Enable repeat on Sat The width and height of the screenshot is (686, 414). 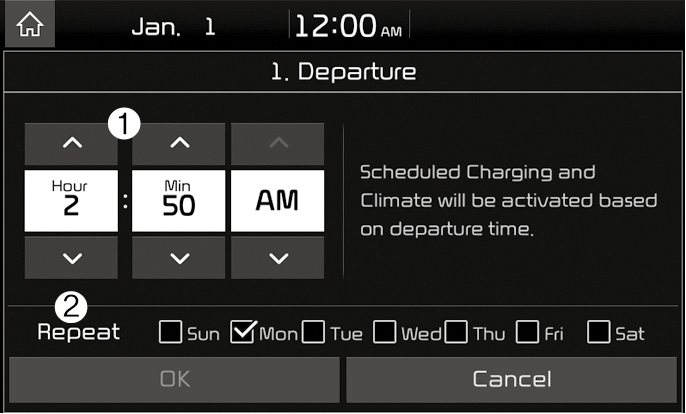click(x=598, y=333)
